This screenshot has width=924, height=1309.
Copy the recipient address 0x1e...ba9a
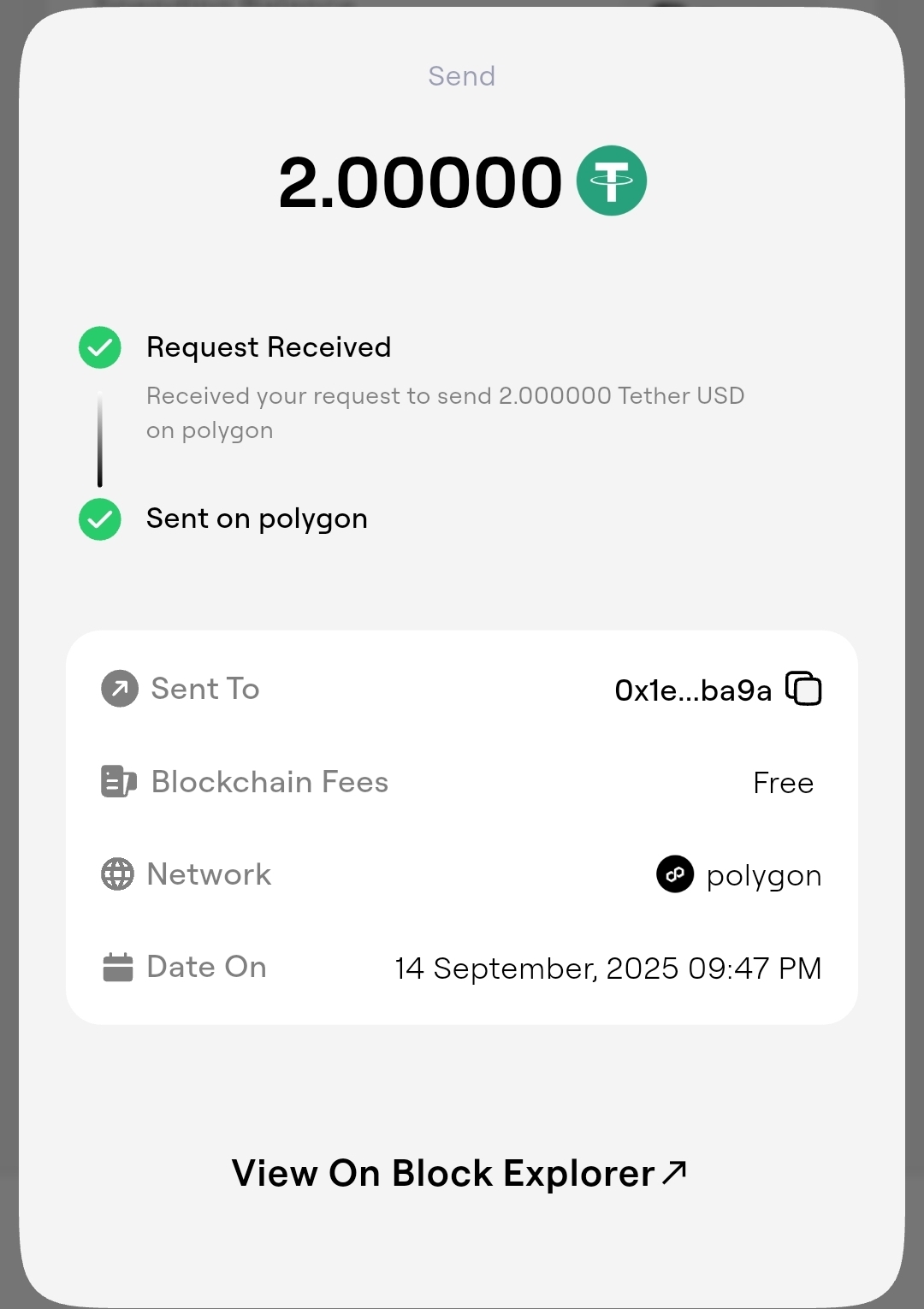coord(803,689)
